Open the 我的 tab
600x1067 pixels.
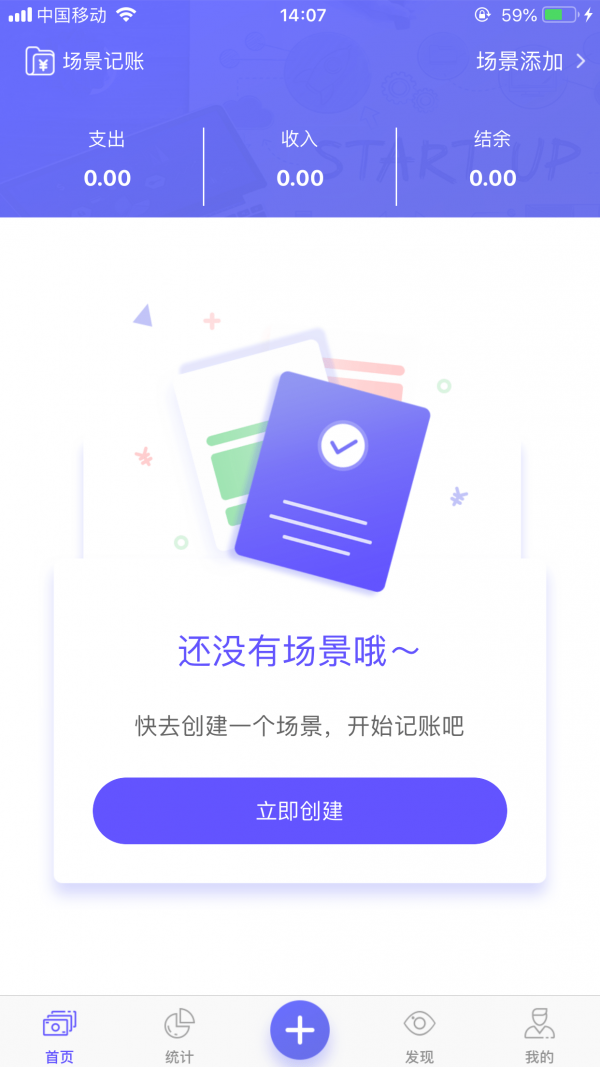[539, 1035]
